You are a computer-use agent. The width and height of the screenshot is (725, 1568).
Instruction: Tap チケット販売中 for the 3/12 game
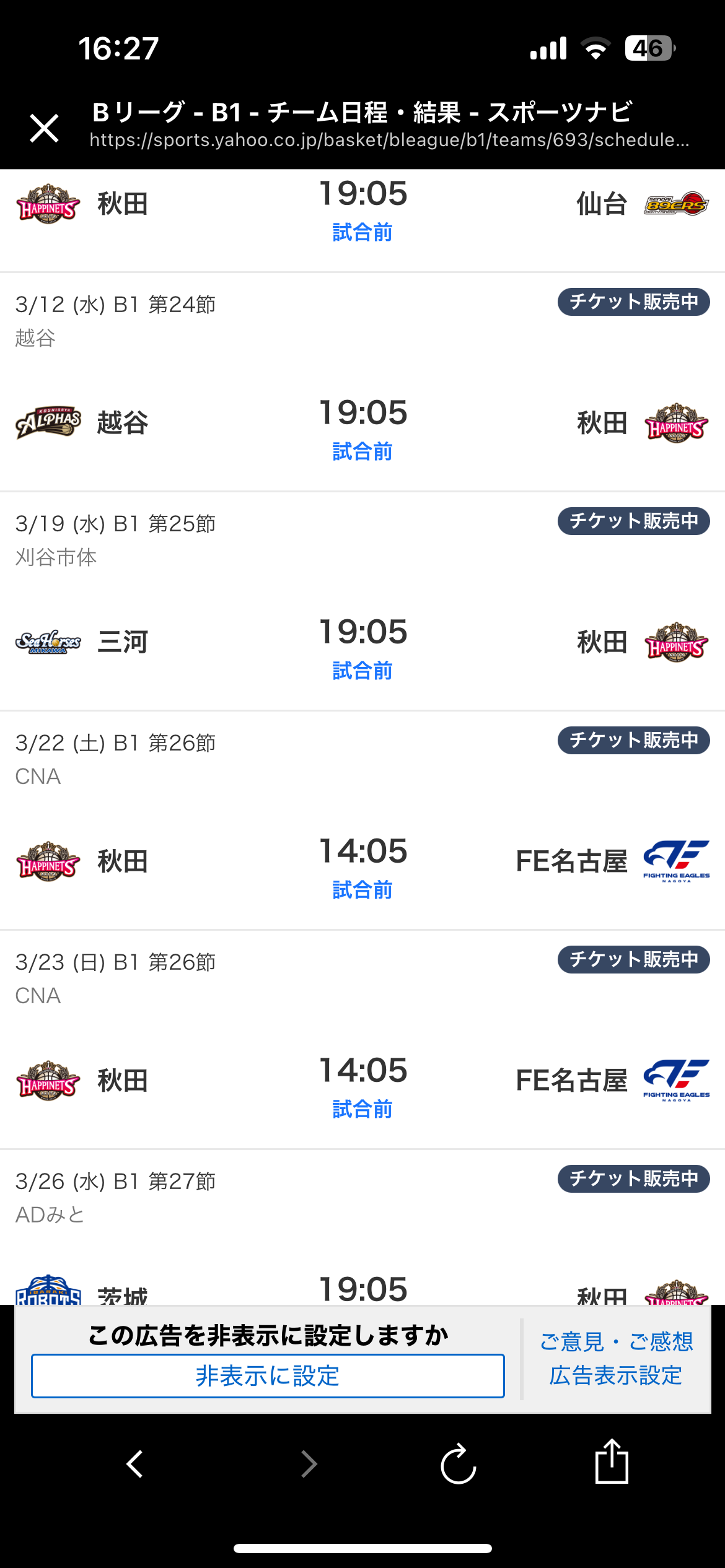[633, 302]
